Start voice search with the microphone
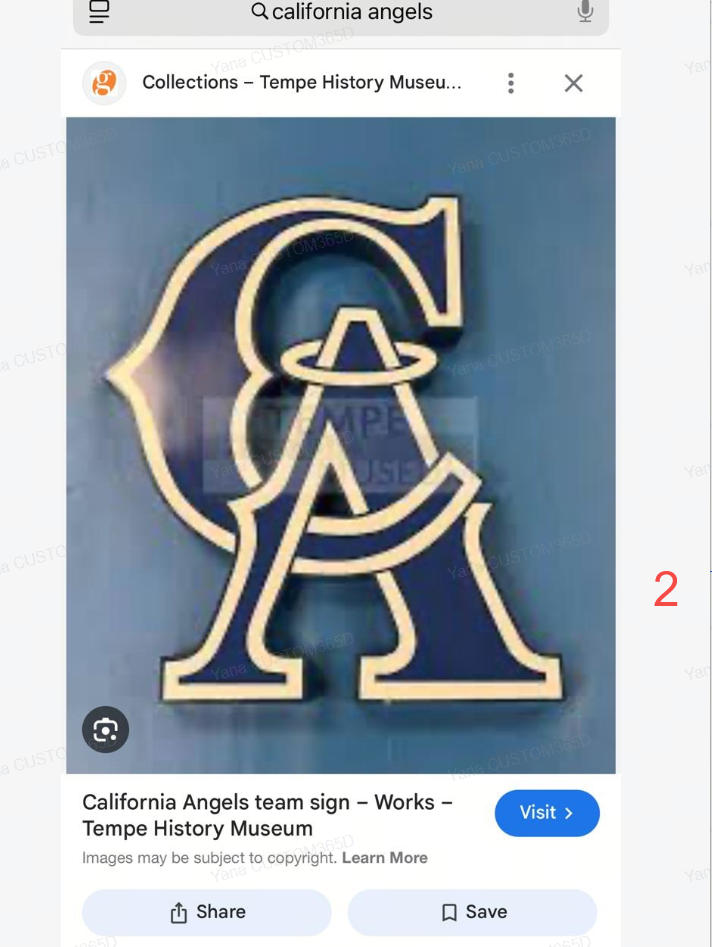Viewport: 712px width, 947px height. click(585, 12)
